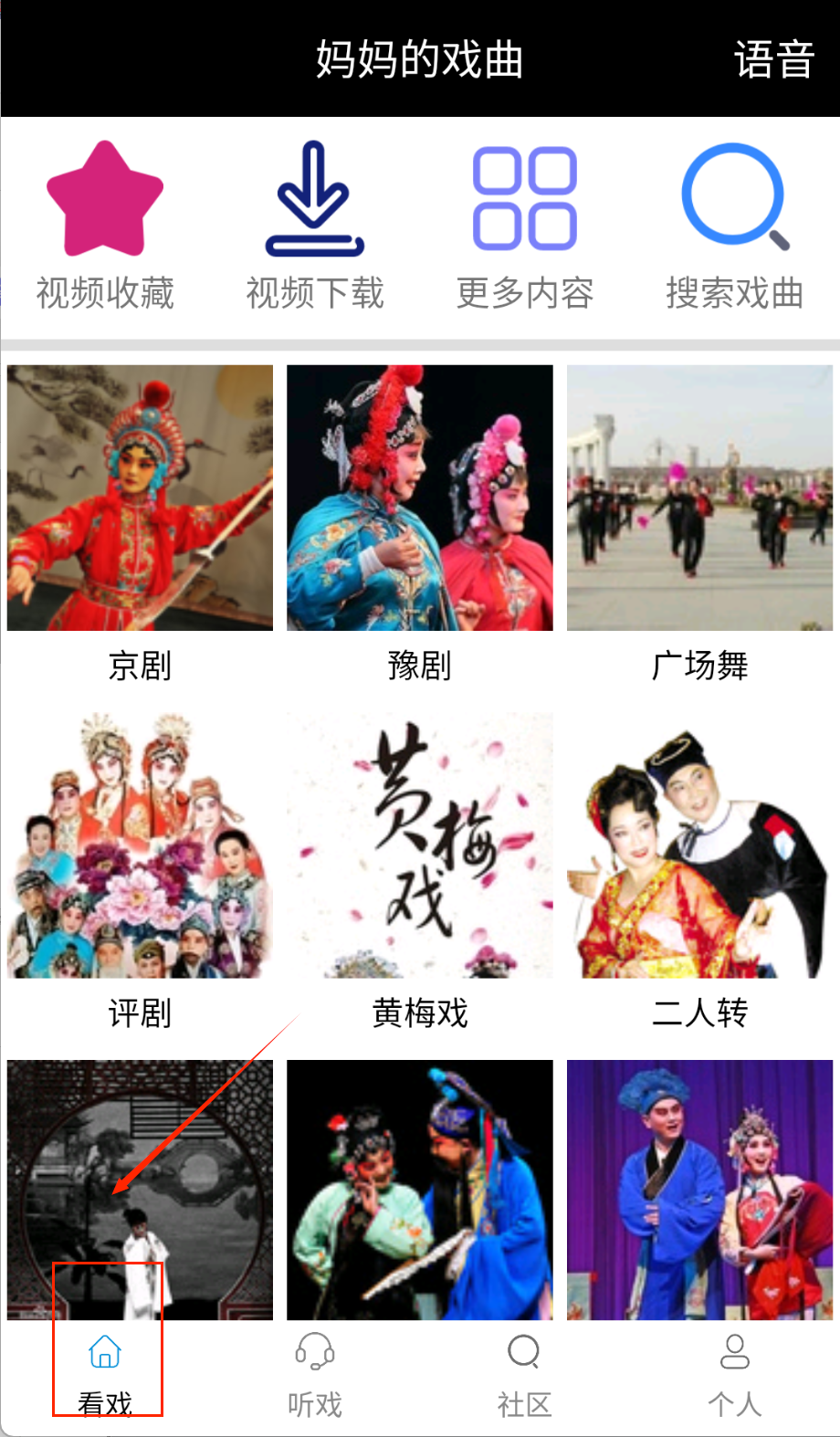Viewport: 840px width, 1437px height.
Task: Switch to the 看戏 tab
Action: coord(105,1374)
